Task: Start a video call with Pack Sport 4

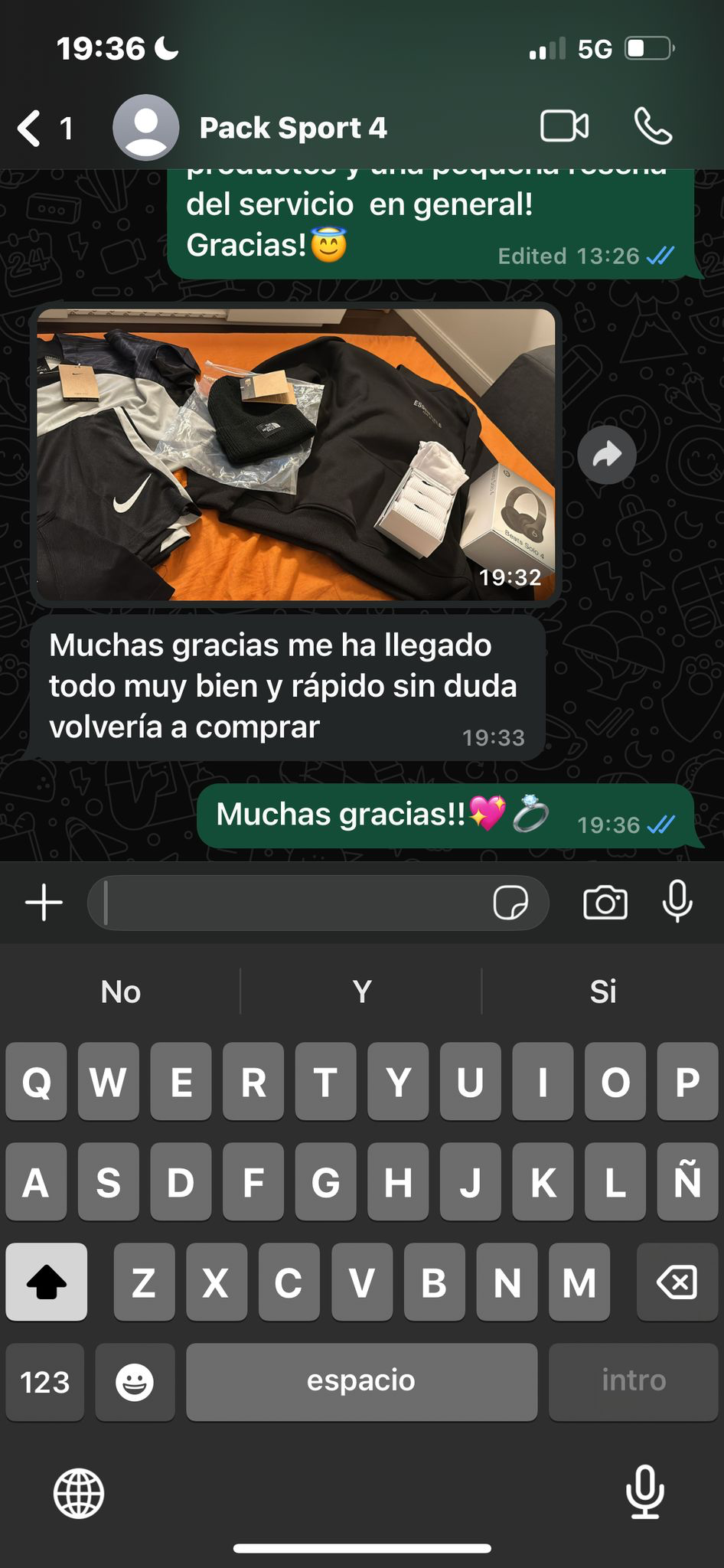Action: coord(564,126)
